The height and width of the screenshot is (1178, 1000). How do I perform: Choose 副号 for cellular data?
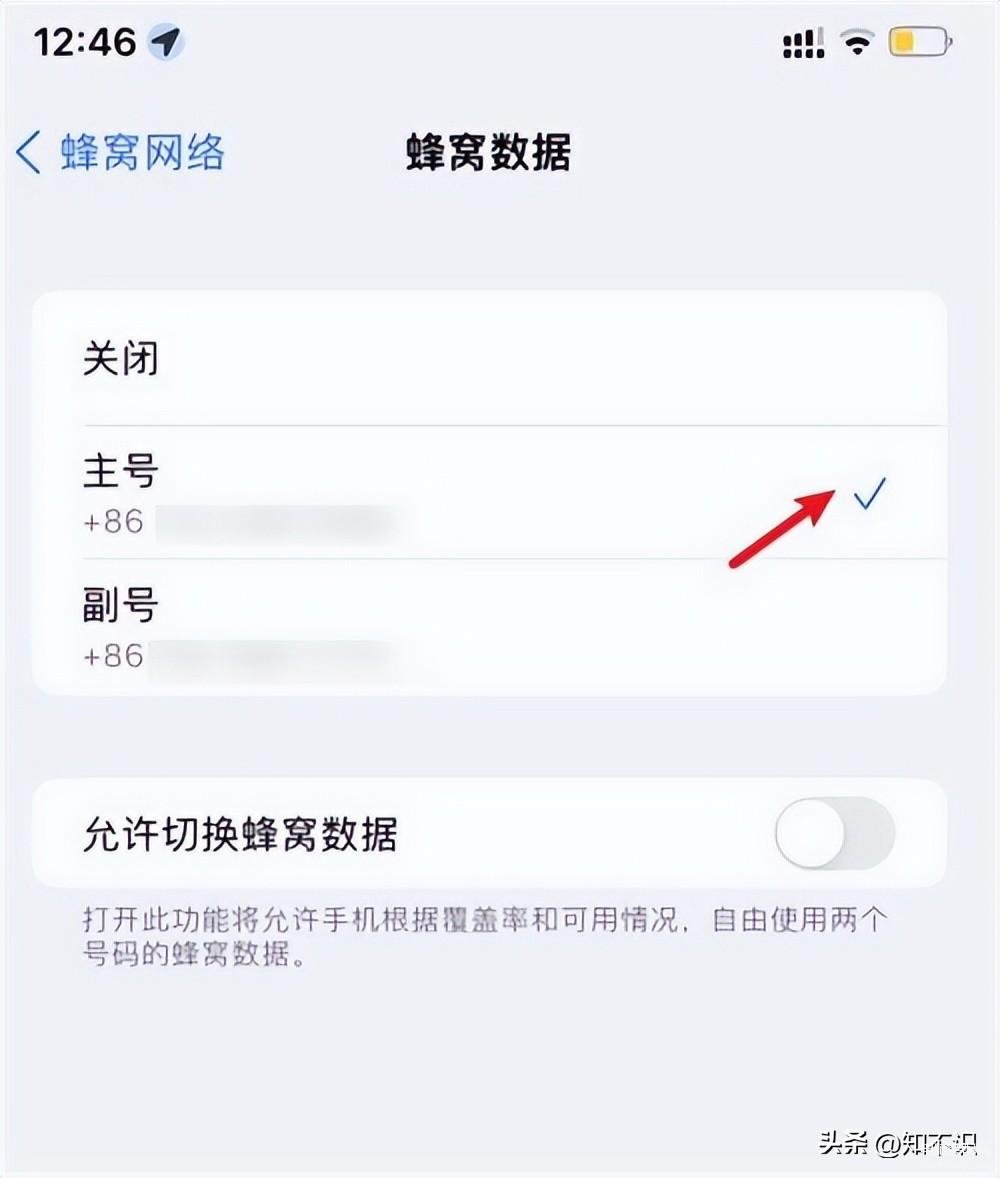point(488,627)
